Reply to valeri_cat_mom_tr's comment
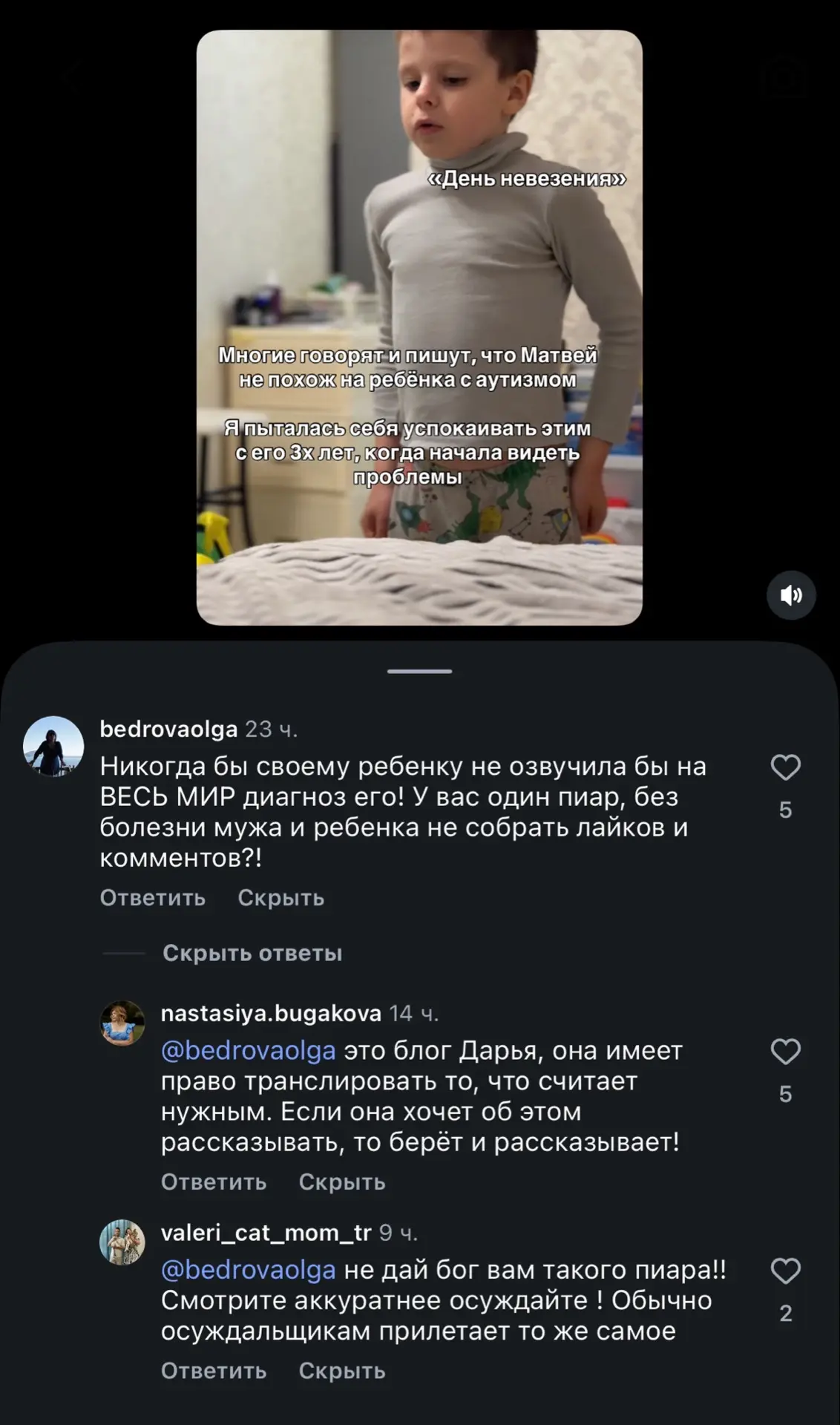 click(x=214, y=1371)
